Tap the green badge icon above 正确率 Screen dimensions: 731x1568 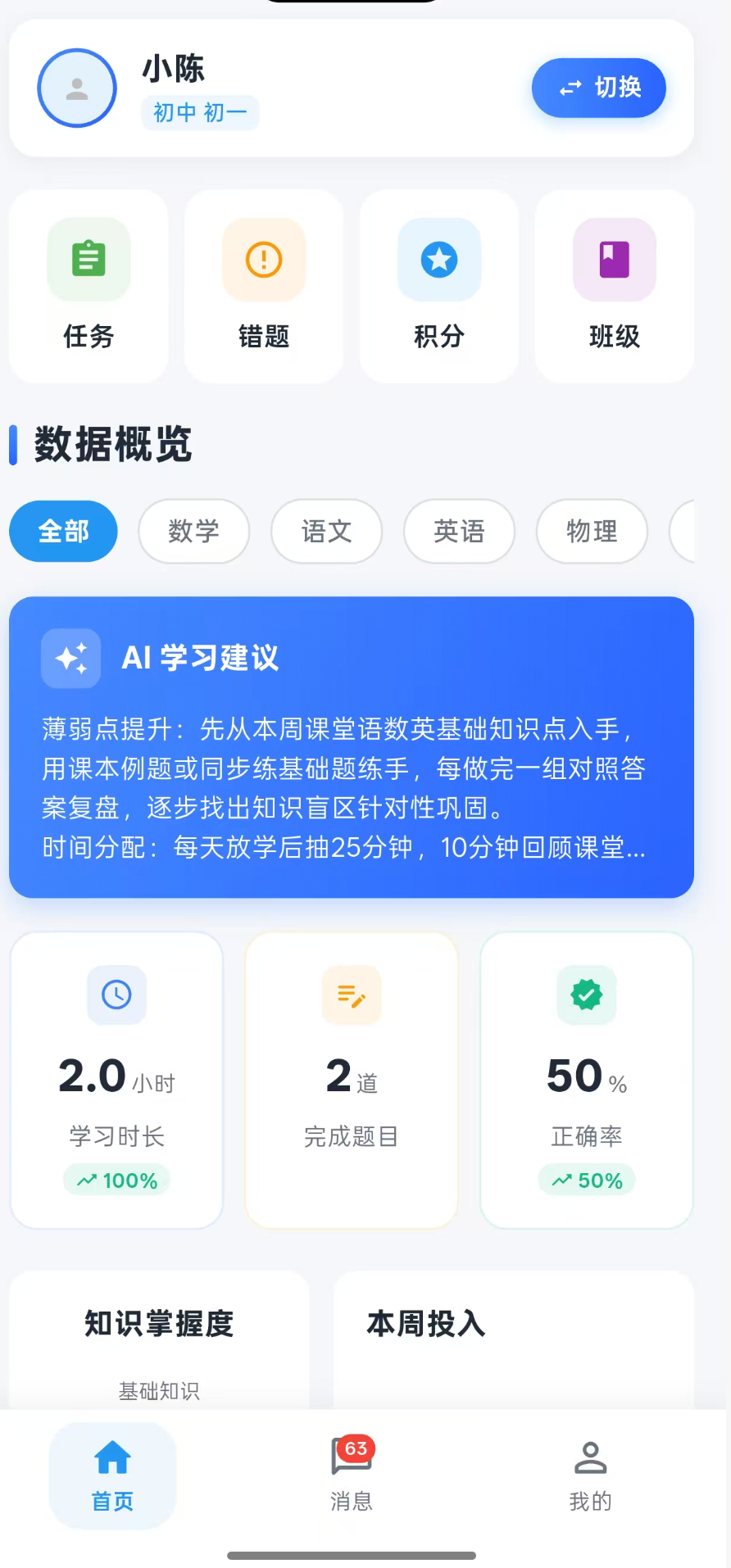pos(585,995)
